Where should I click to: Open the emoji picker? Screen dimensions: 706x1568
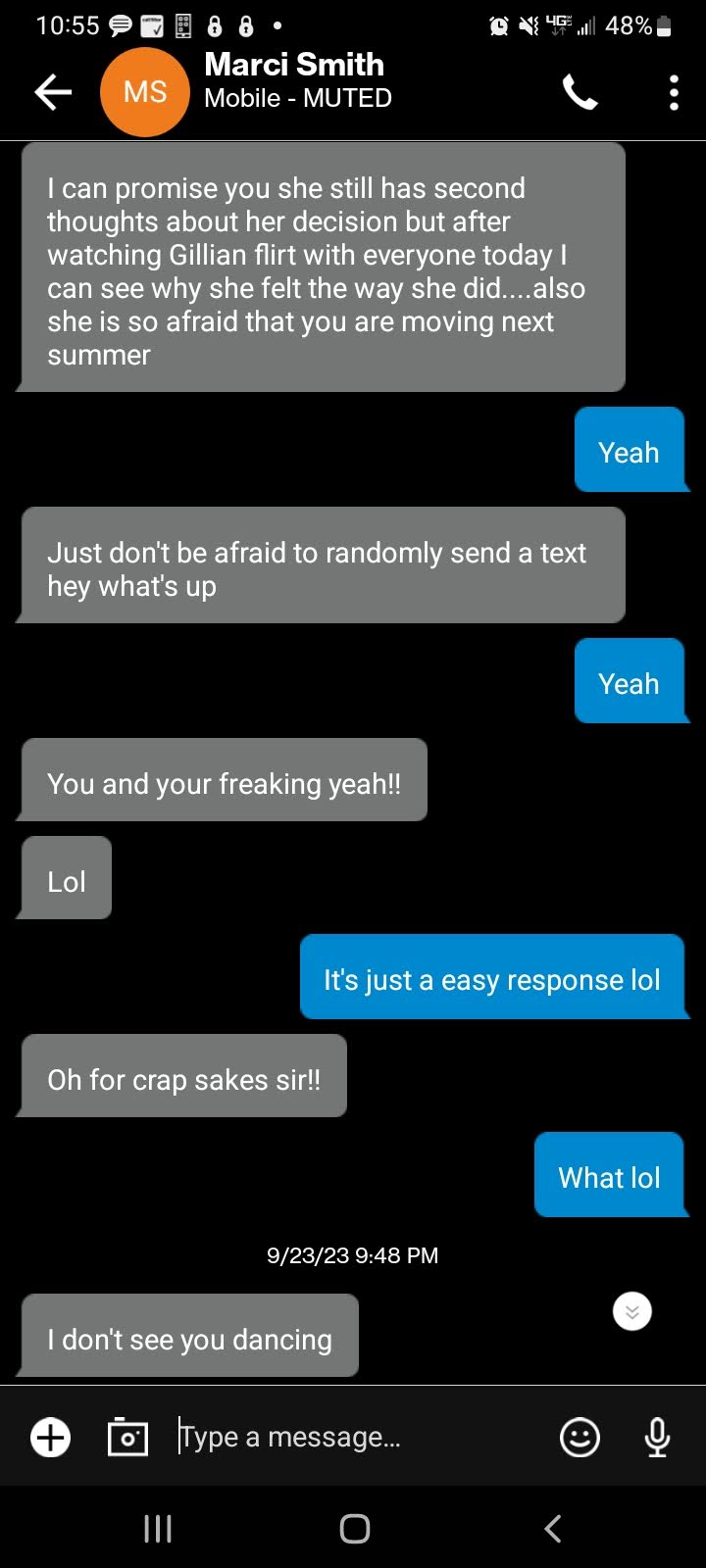click(580, 1438)
